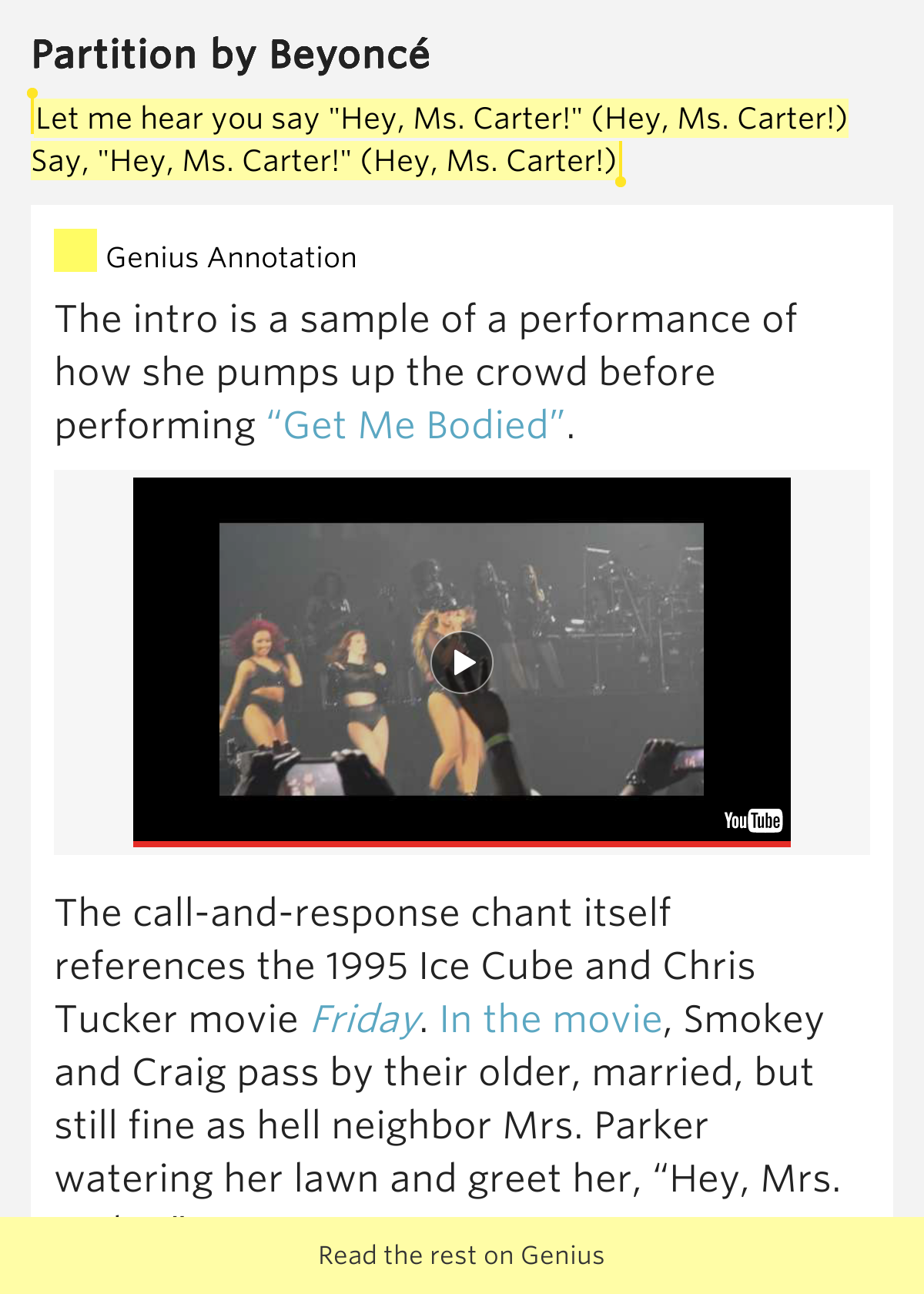
Task: Open the "Get Me Bodied" link
Action: pyautogui.click(x=416, y=426)
